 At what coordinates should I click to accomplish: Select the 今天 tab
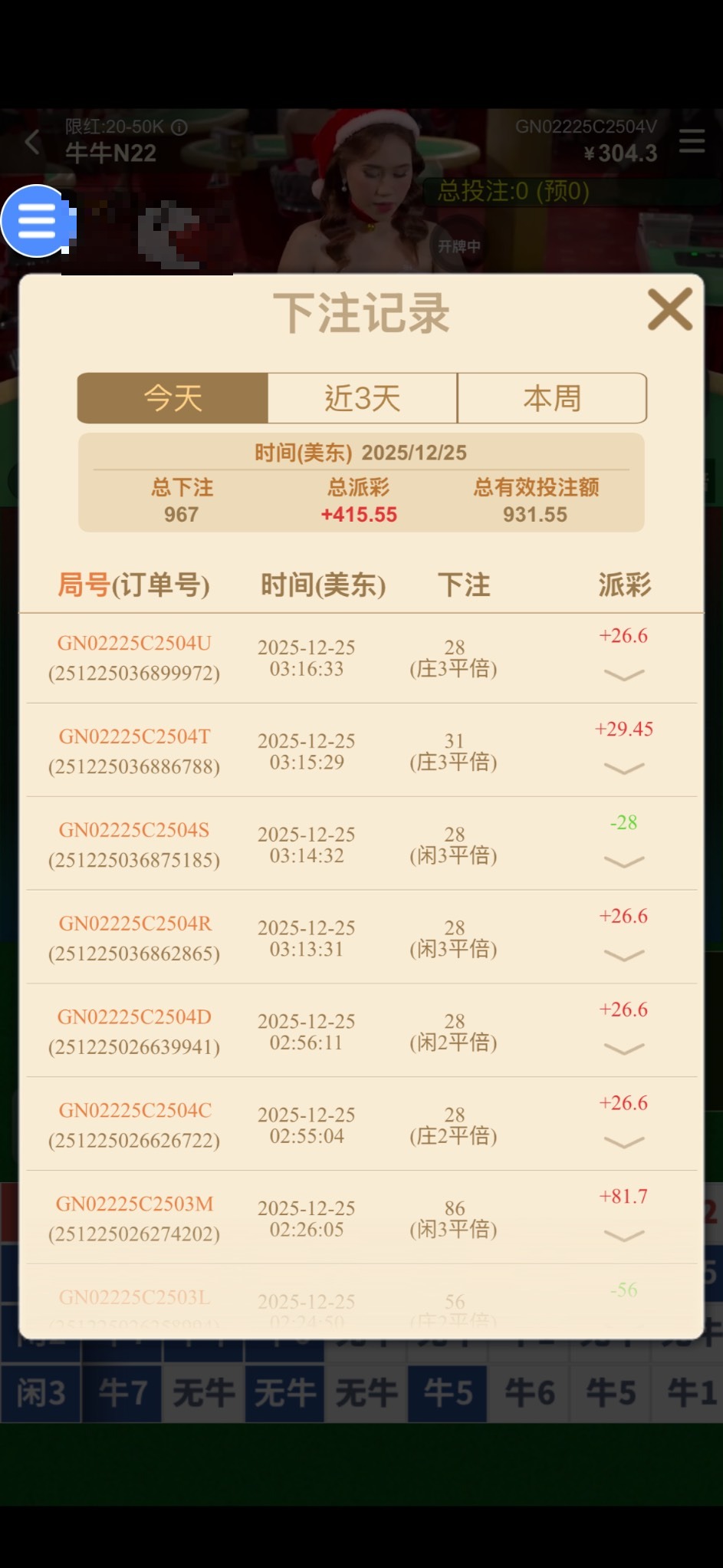click(173, 398)
